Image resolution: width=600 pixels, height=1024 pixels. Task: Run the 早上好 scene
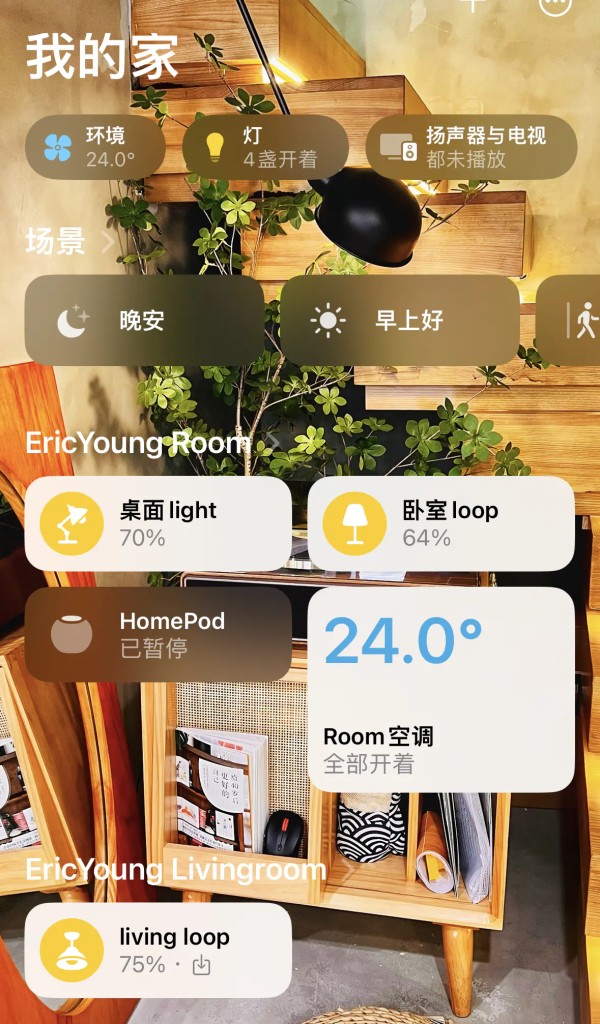point(399,321)
